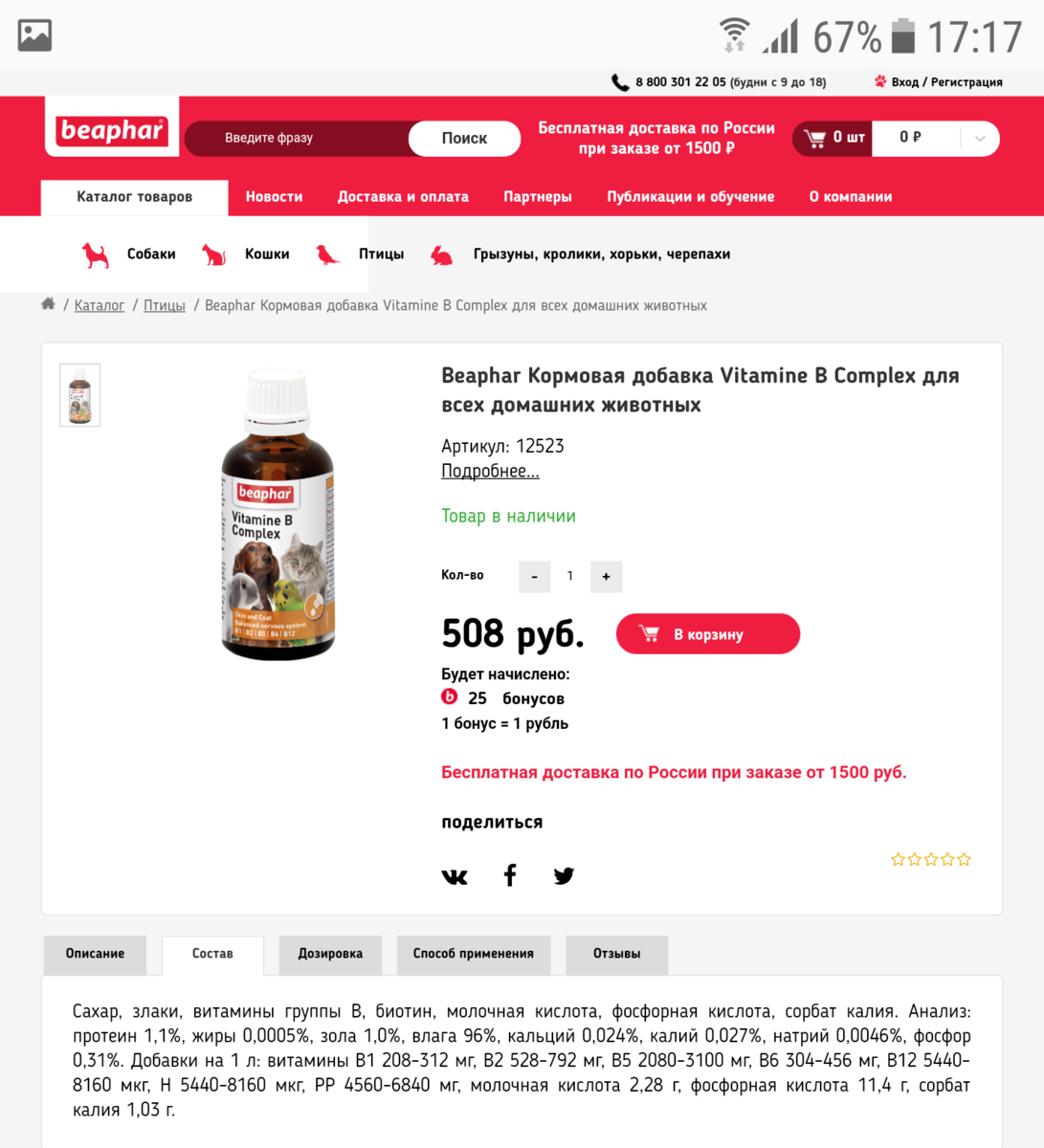Share product on Facebook
Viewport: 1044px width, 1148px height.
510,875
